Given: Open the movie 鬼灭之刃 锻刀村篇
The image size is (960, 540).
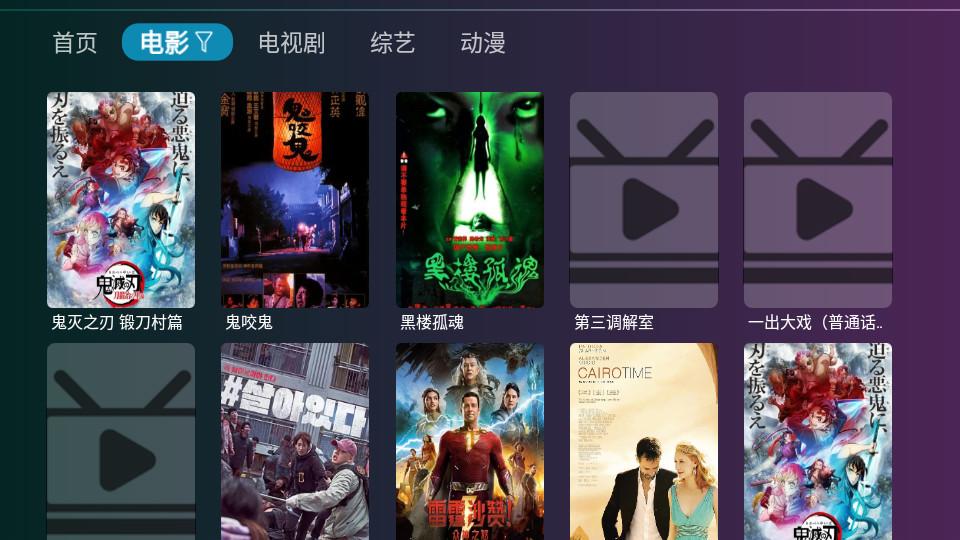Looking at the screenshot, I should coord(121,200).
